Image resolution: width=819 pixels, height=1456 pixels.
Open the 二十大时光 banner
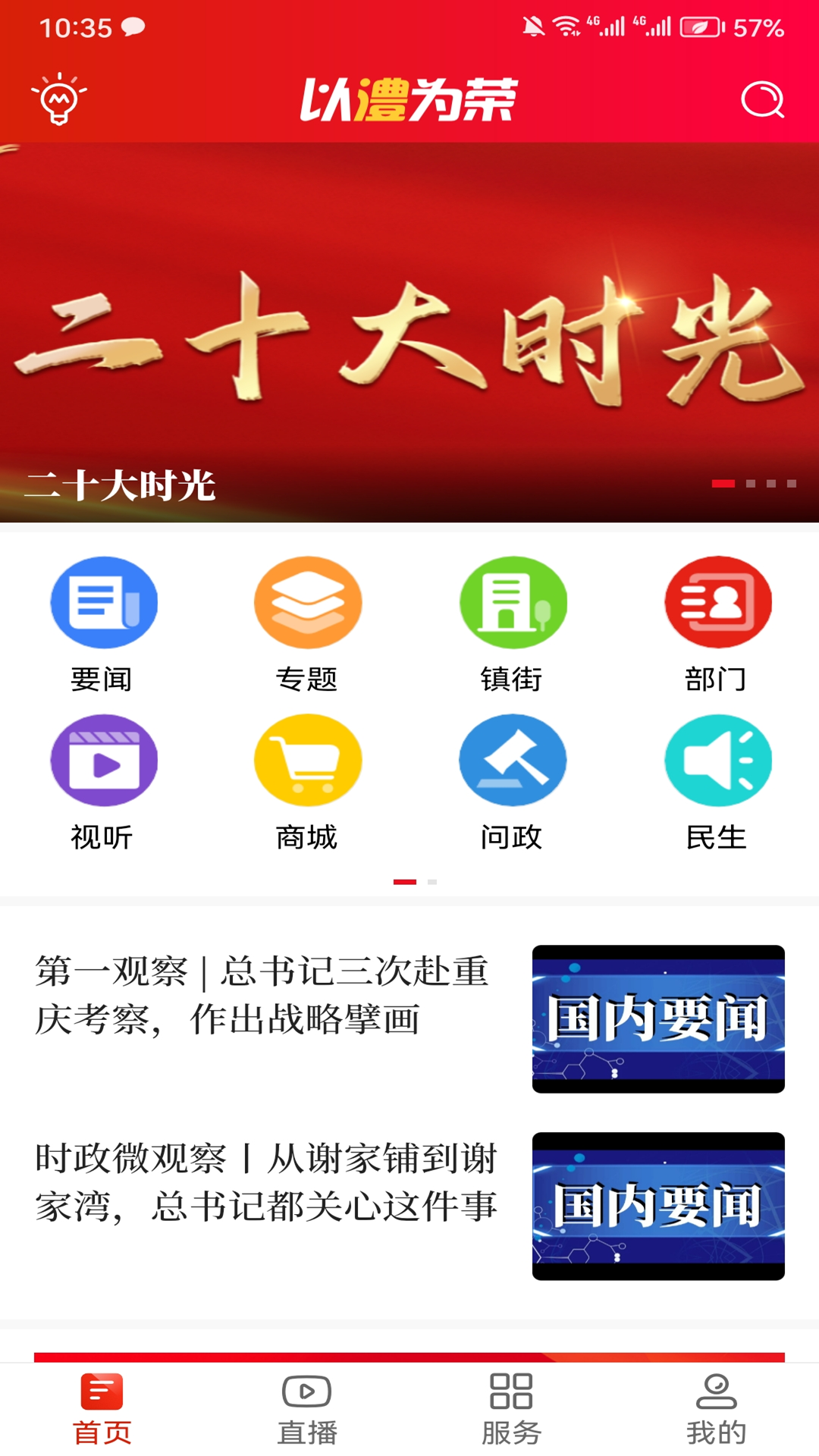pyautogui.click(x=409, y=334)
